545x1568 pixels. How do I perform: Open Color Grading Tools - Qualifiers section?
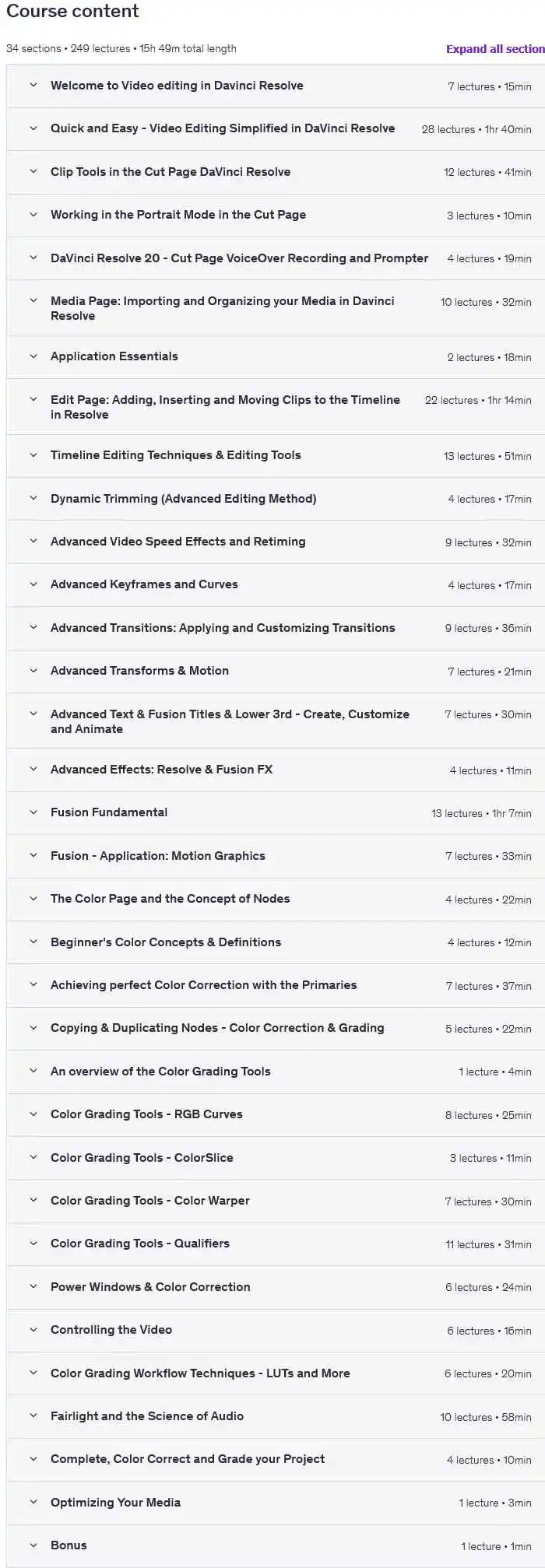coord(140,1244)
